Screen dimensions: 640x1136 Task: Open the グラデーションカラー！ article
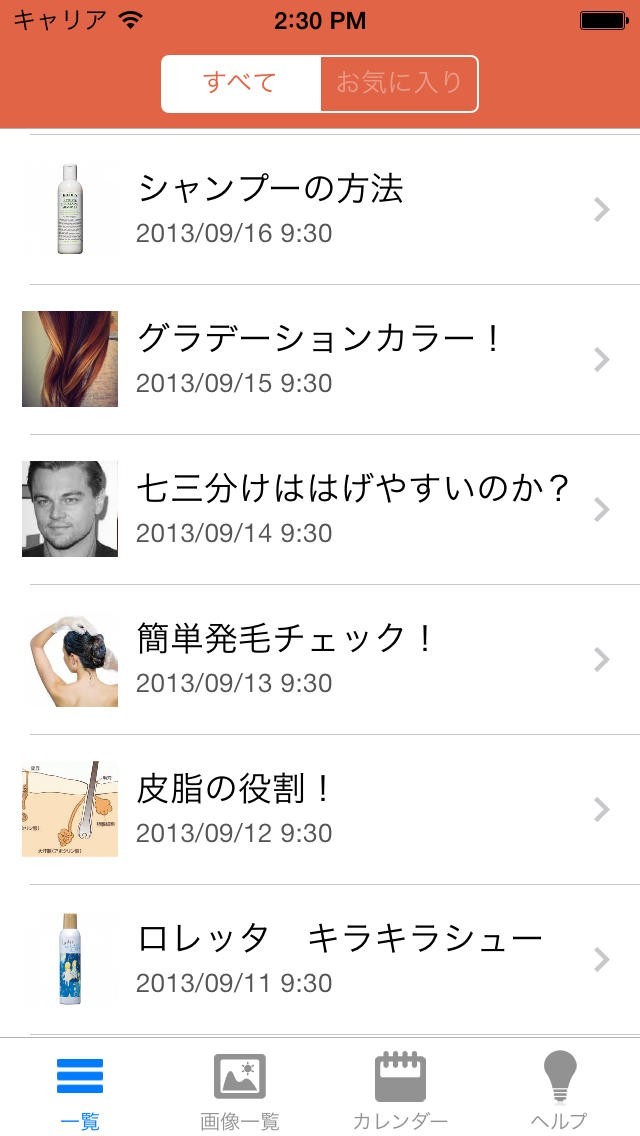tap(320, 359)
